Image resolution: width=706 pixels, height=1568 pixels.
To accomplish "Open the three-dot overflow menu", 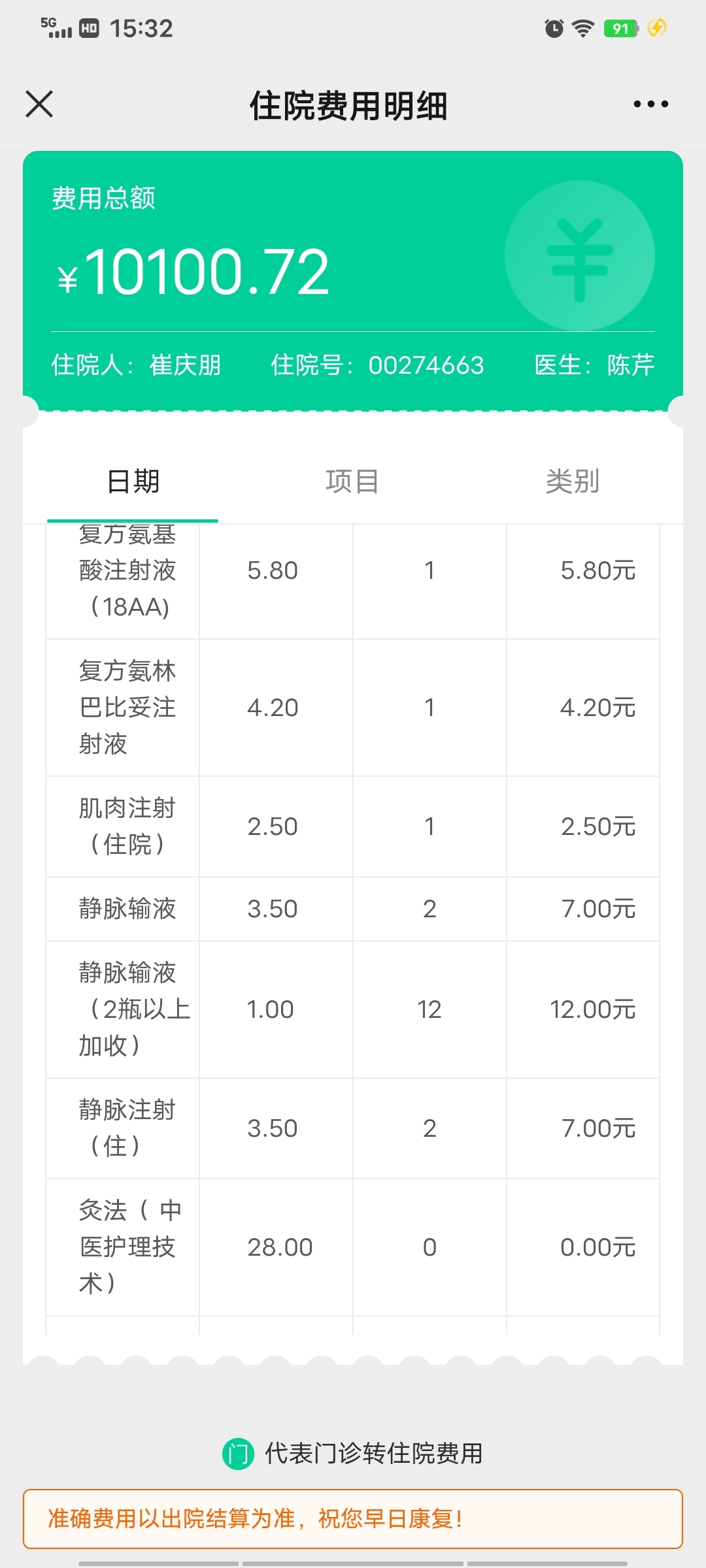I will 650,104.
